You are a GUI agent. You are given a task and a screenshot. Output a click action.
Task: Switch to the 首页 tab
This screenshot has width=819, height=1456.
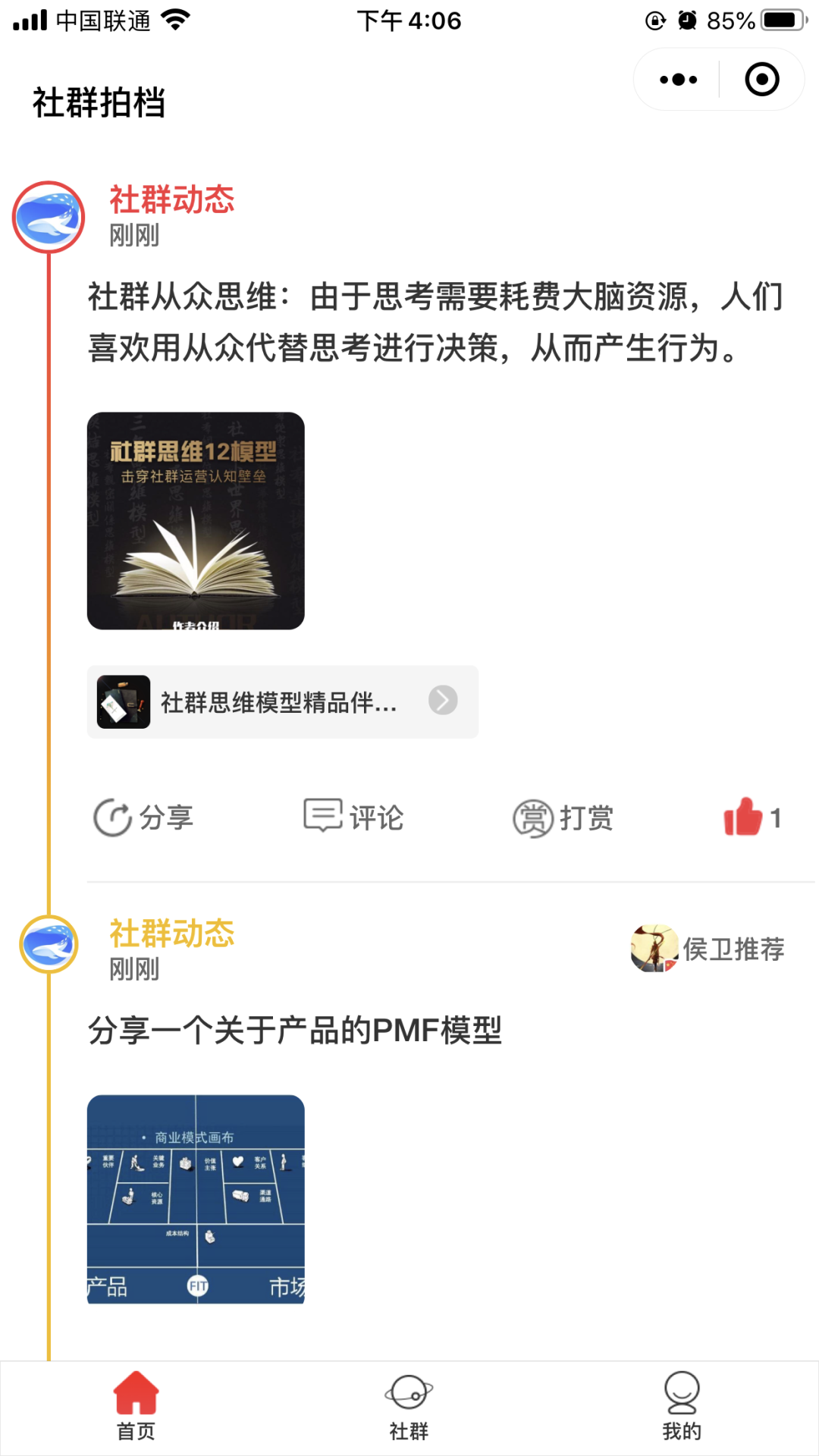pyautogui.click(x=136, y=1407)
